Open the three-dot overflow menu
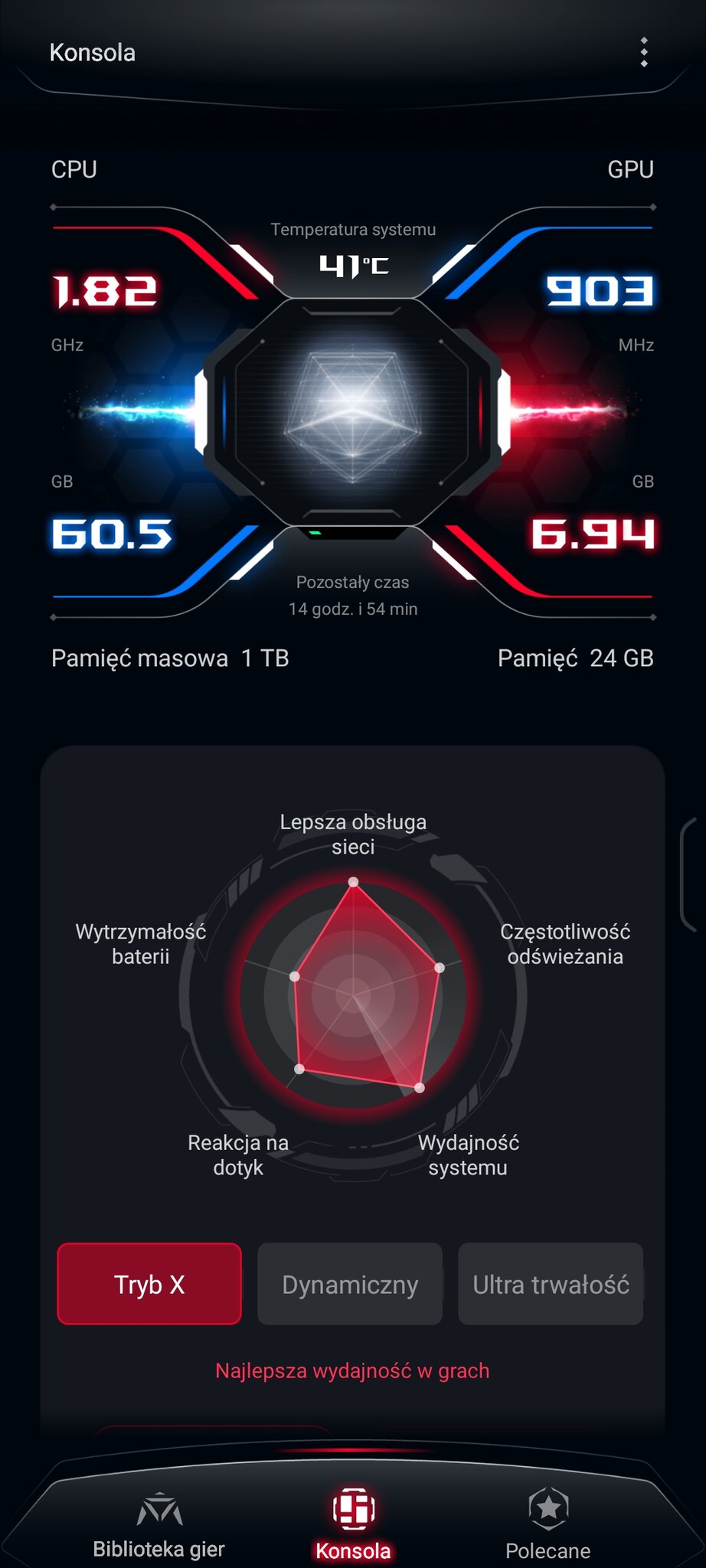The height and width of the screenshot is (1568, 706). pyautogui.click(x=644, y=52)
